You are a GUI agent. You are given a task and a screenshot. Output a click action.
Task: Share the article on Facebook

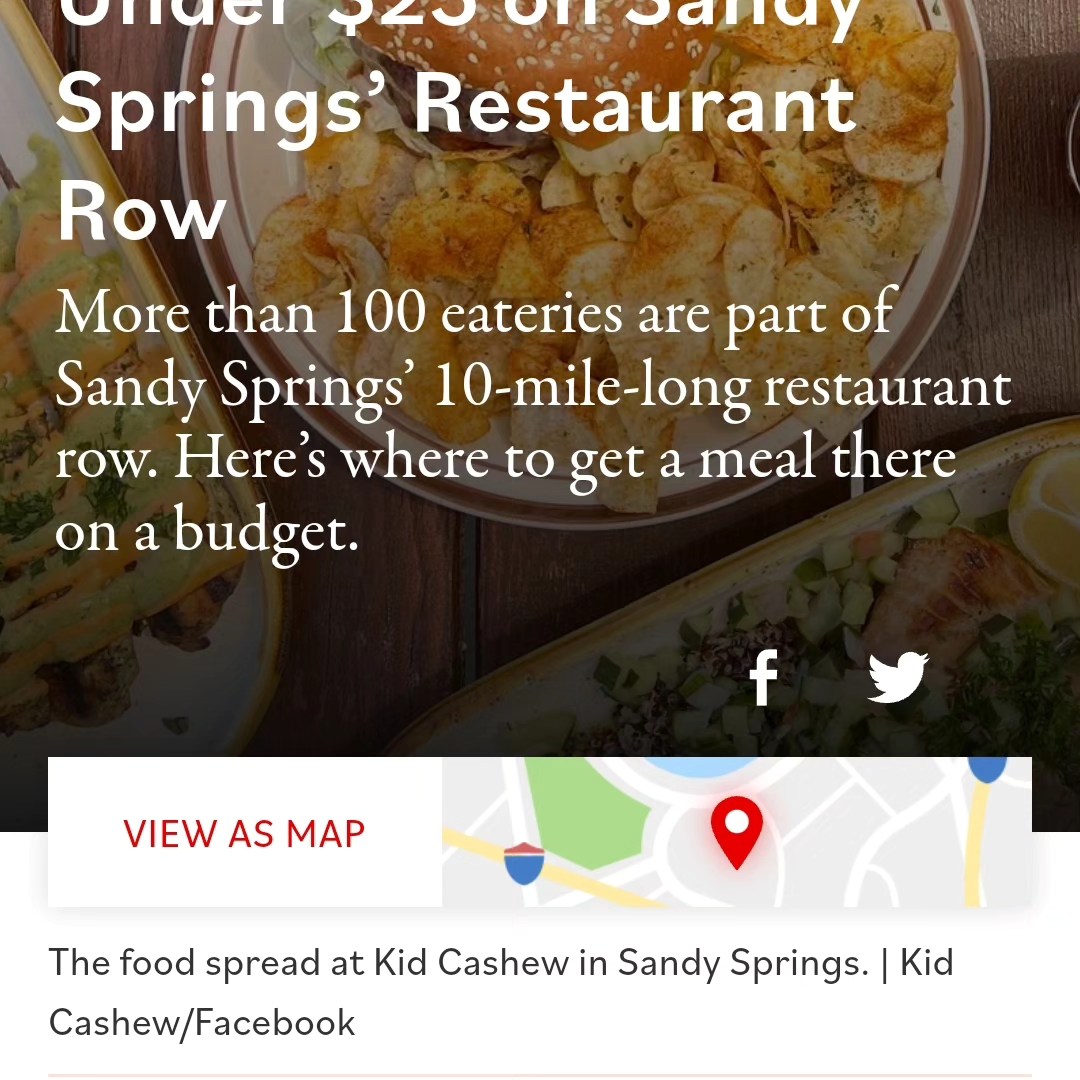pos(764,678)
